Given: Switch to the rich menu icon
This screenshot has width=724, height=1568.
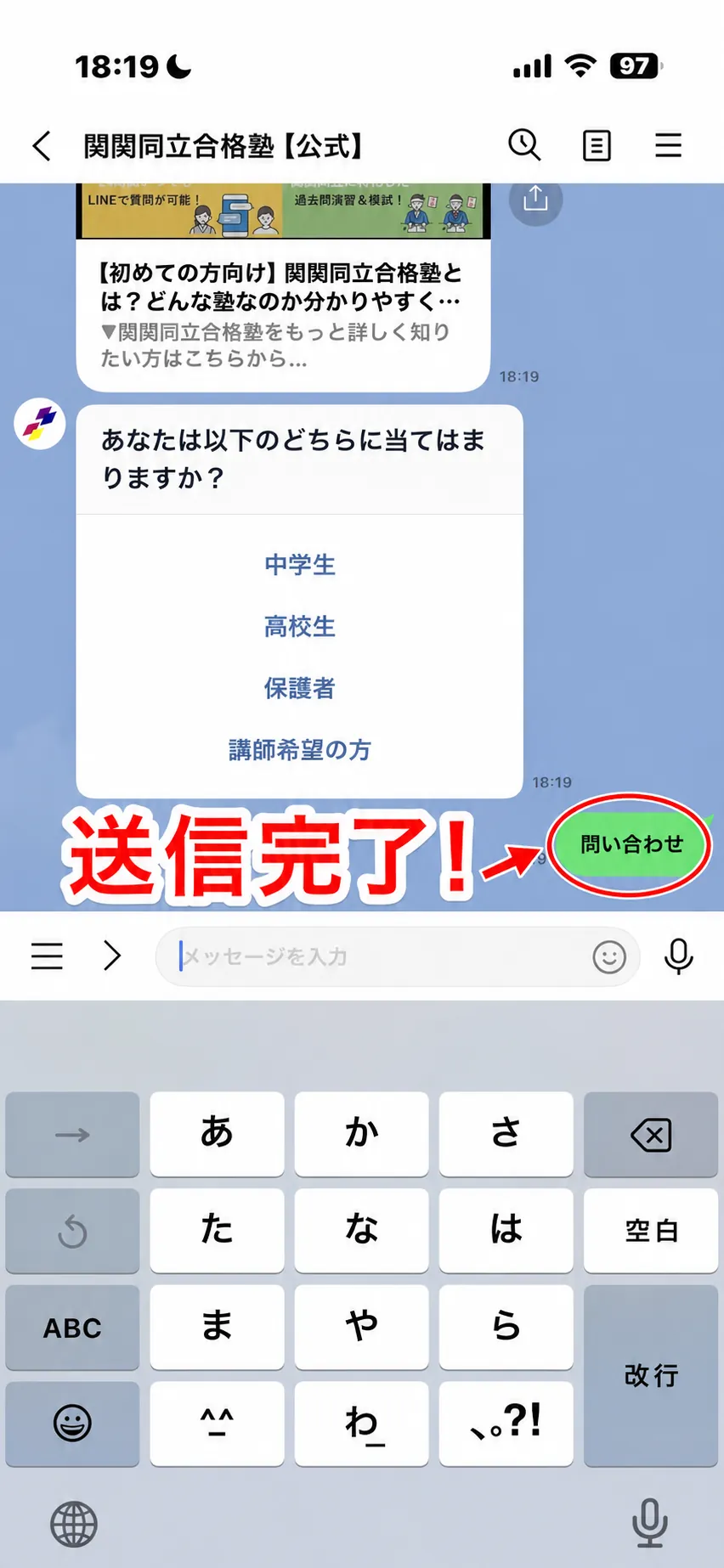Looking at the screenshot, I should (x=47, y=956).
